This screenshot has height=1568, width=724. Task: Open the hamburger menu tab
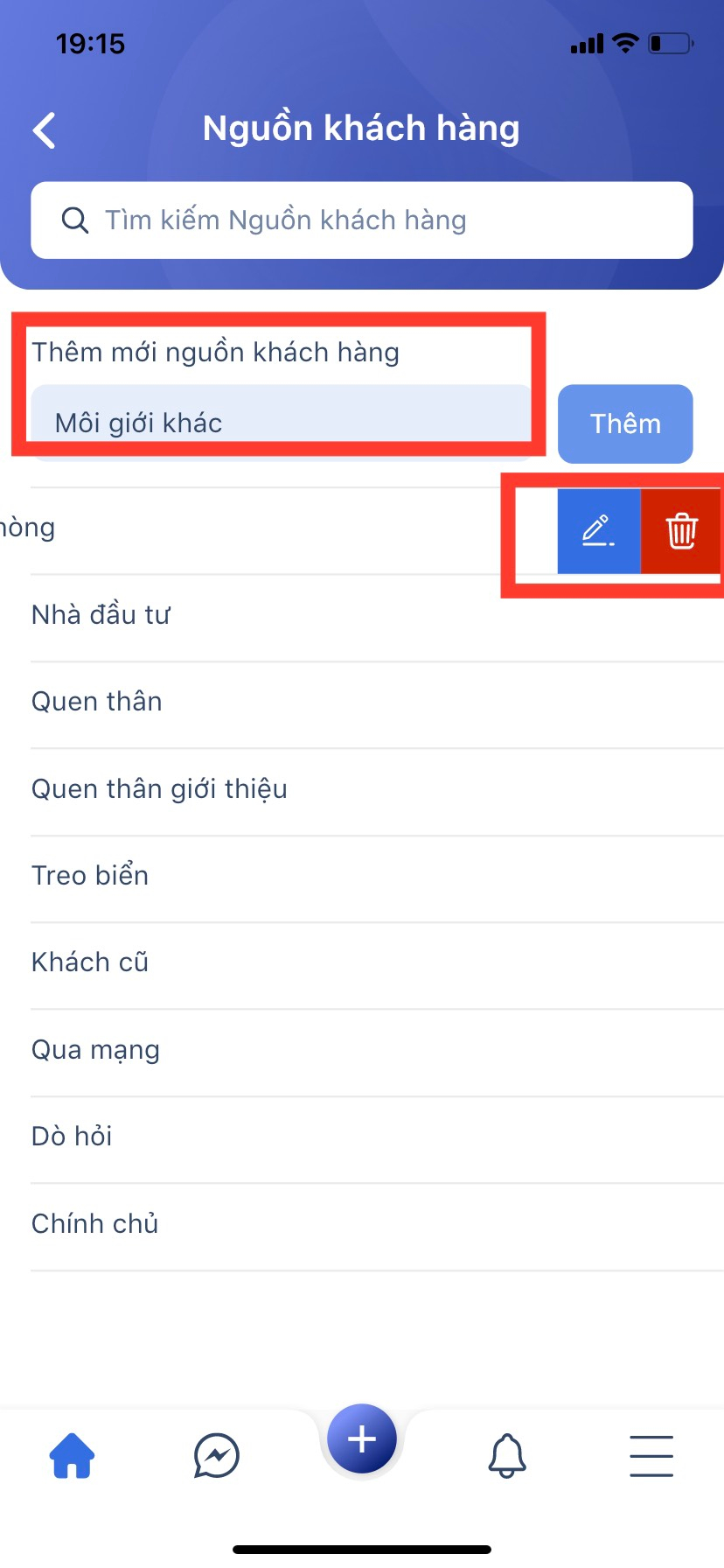651,1456
